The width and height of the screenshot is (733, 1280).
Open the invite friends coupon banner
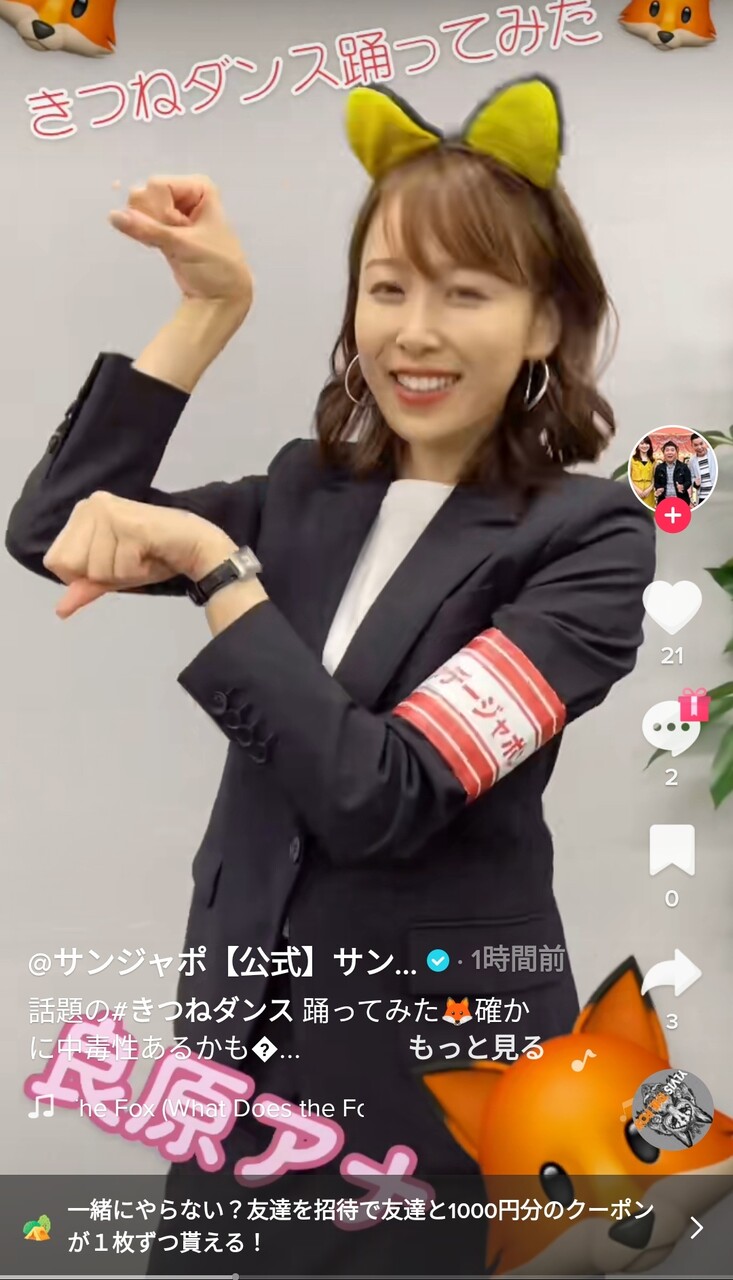pyautogui.click(x=366, y=1227)
